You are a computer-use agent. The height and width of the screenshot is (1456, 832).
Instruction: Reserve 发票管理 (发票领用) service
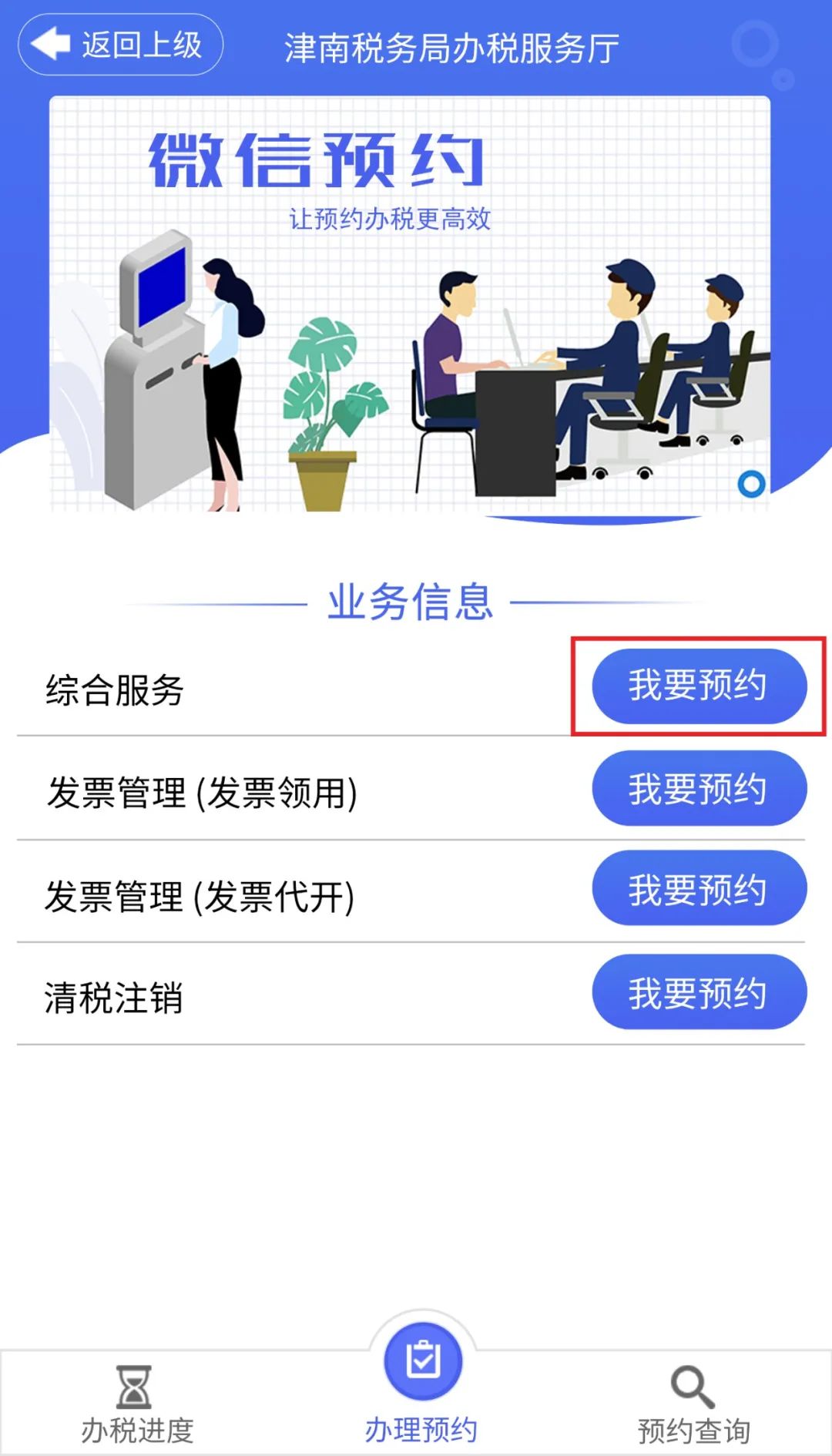699,788
